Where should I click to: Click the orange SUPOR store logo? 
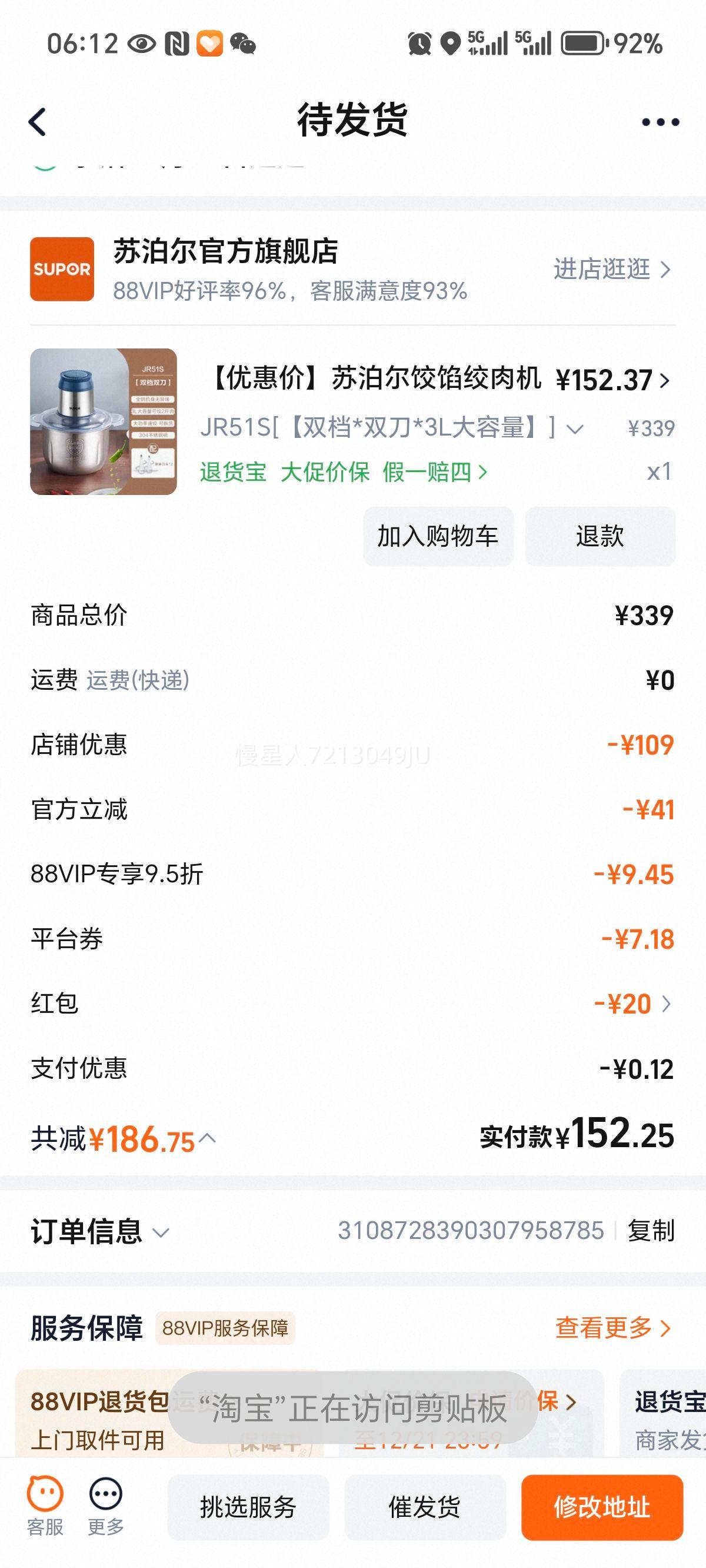[64, 270]
